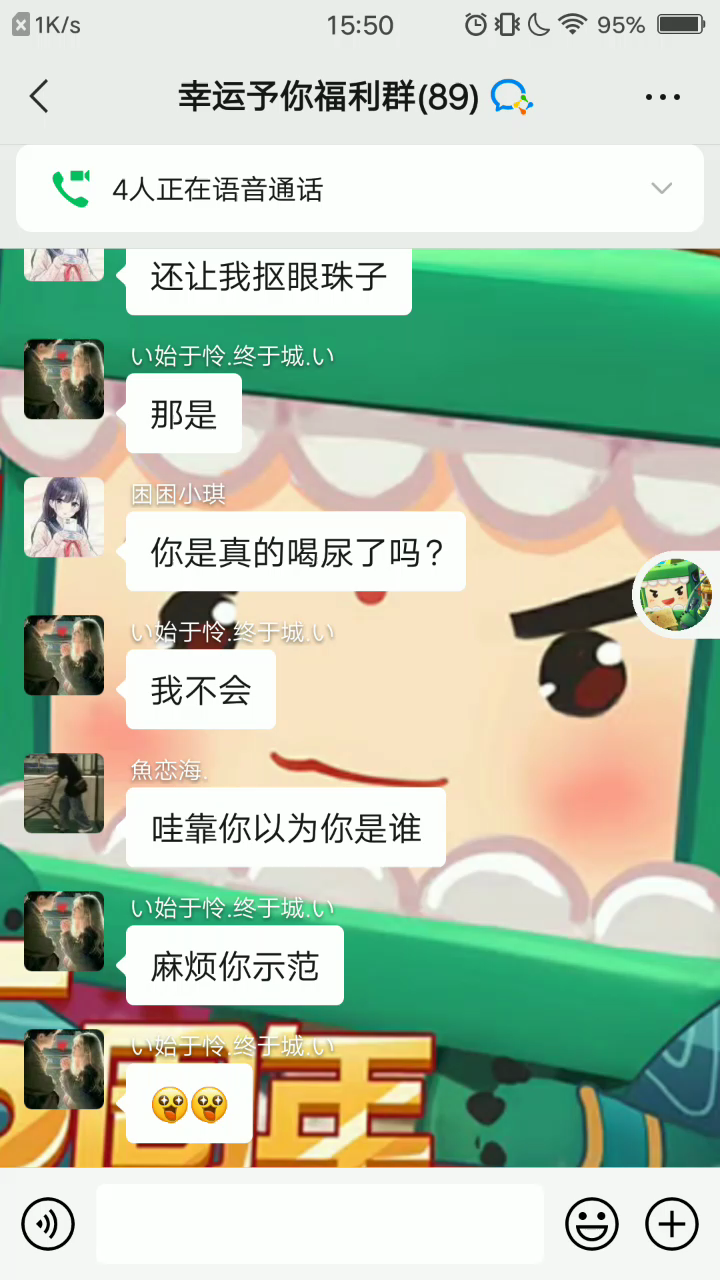Go back from the group chat
This screenshot has width=720, height=1280.
[39, 97]
